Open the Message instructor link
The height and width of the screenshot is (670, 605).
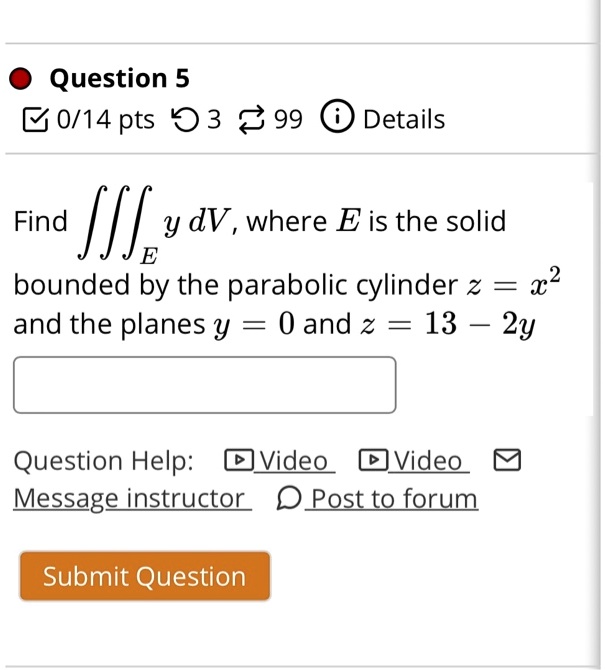[x=129, y=498]
